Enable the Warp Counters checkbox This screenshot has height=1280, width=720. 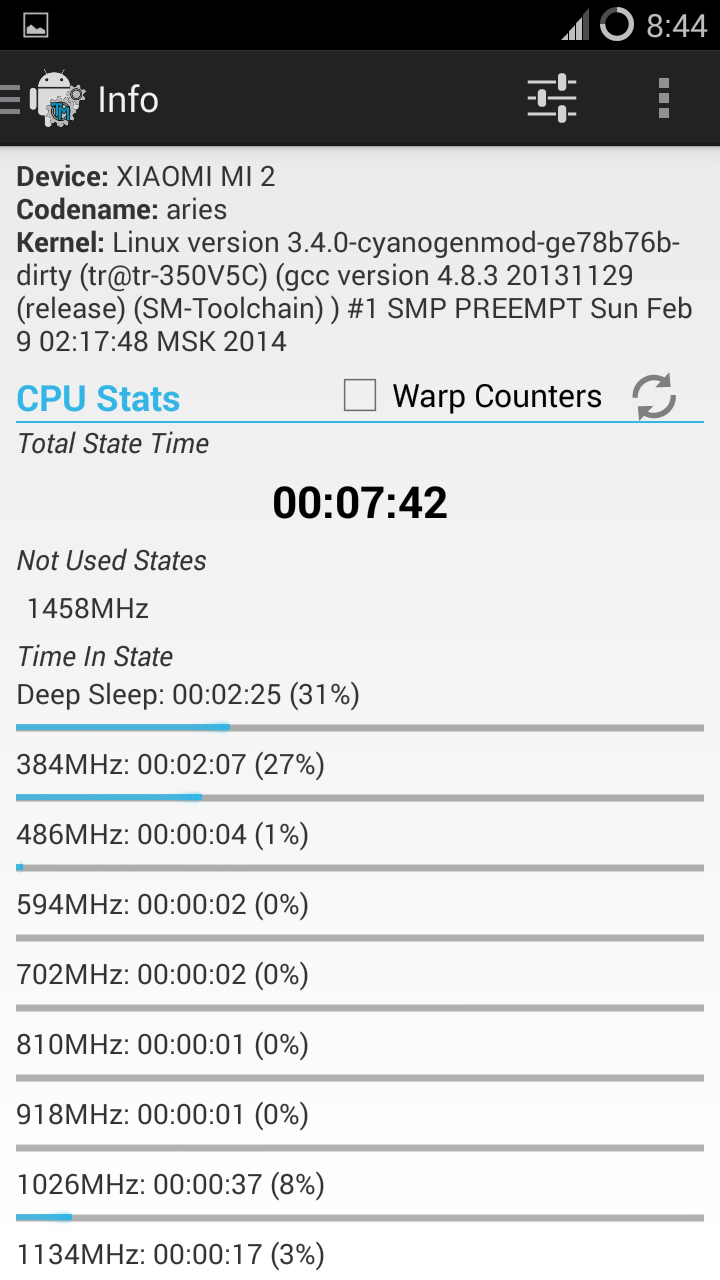coord(360,395)
